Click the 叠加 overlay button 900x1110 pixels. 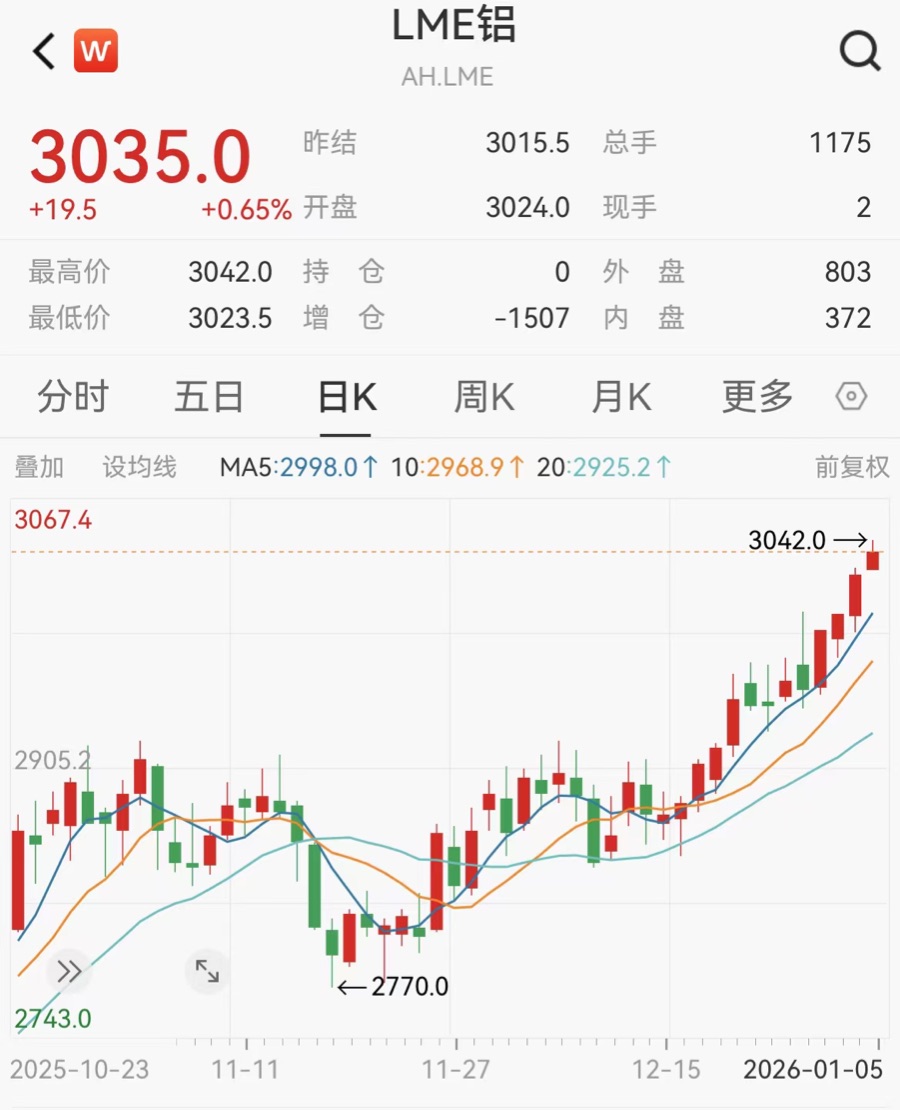coord(40,467)
